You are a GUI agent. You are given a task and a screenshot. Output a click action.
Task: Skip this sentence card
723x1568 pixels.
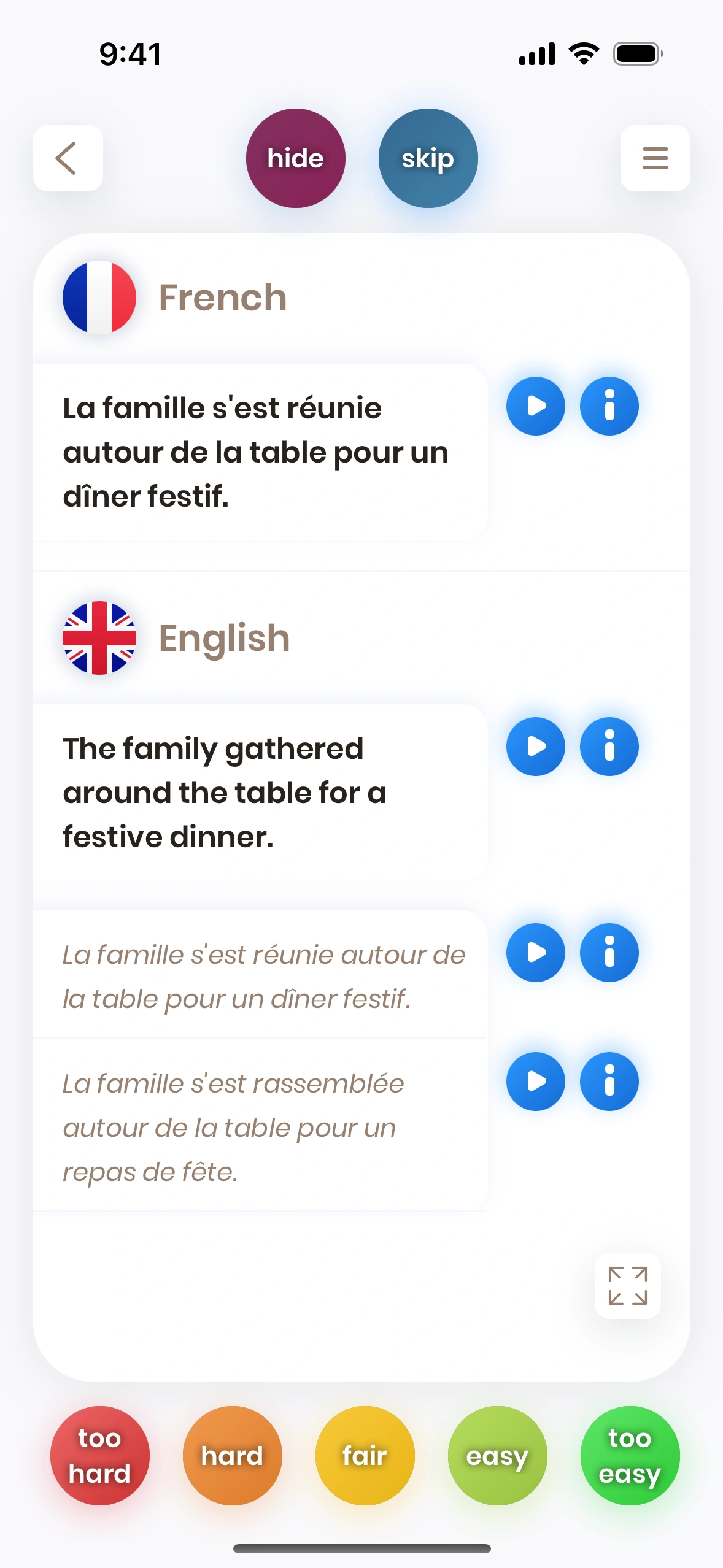click(x=428, y=158)
